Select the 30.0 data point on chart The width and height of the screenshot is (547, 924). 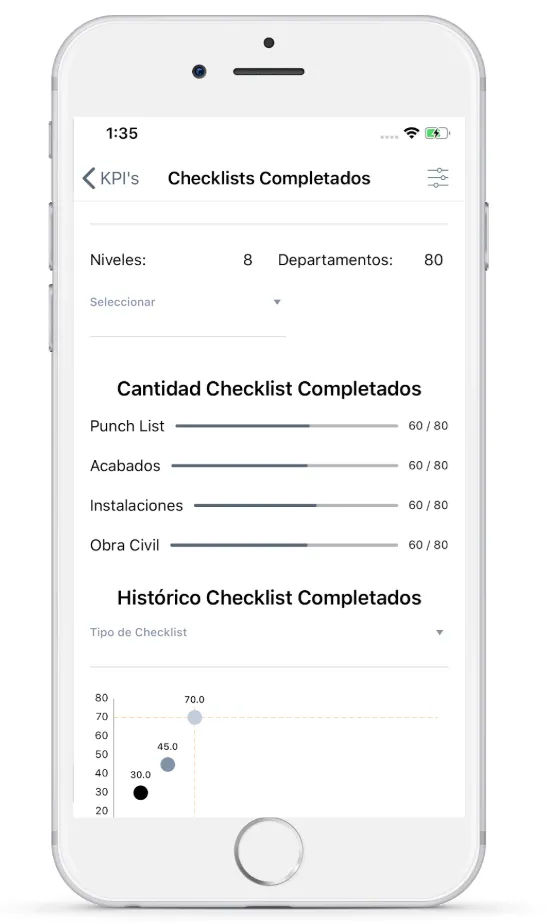pos(140,793)
